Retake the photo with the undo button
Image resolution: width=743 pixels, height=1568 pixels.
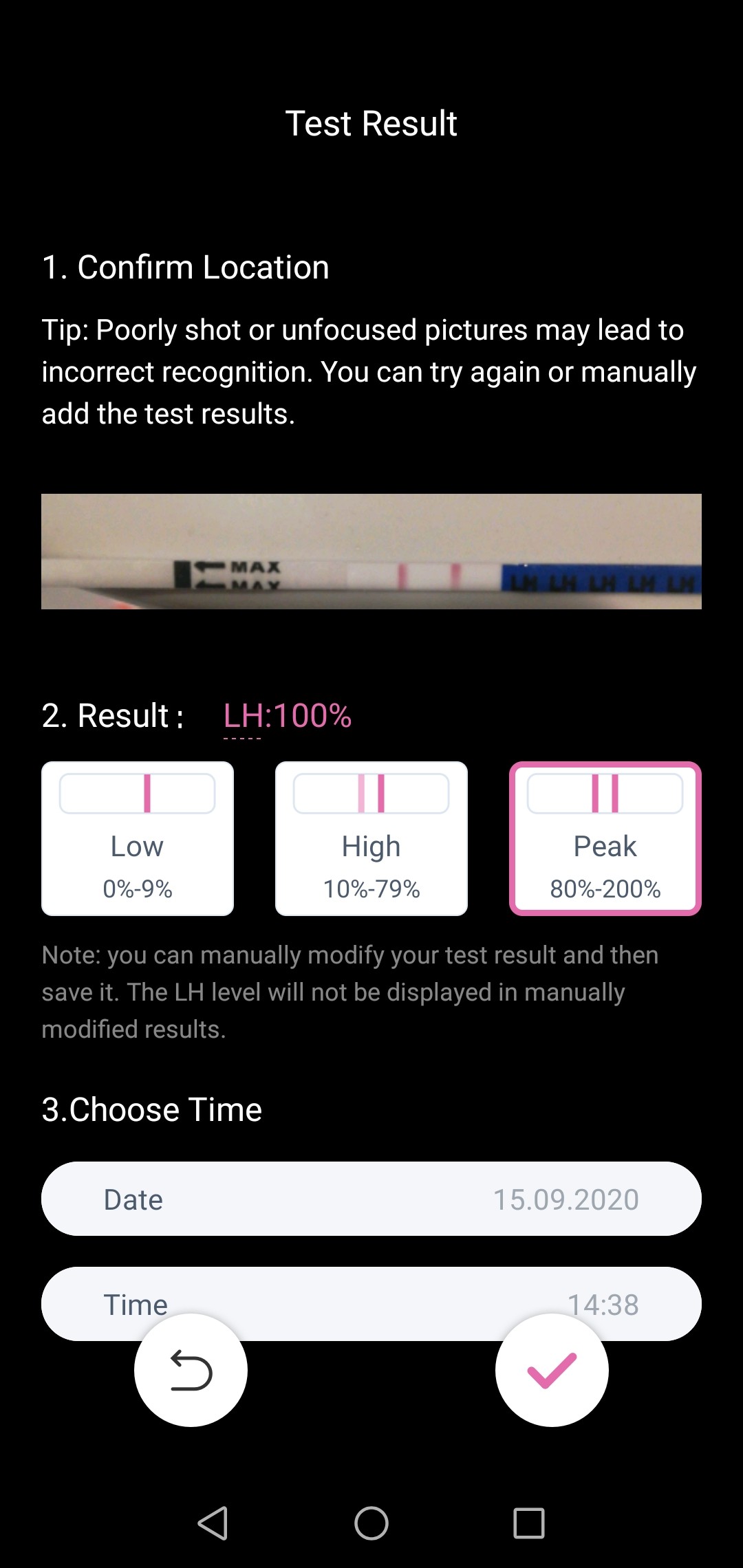(x=191, y=1370)
